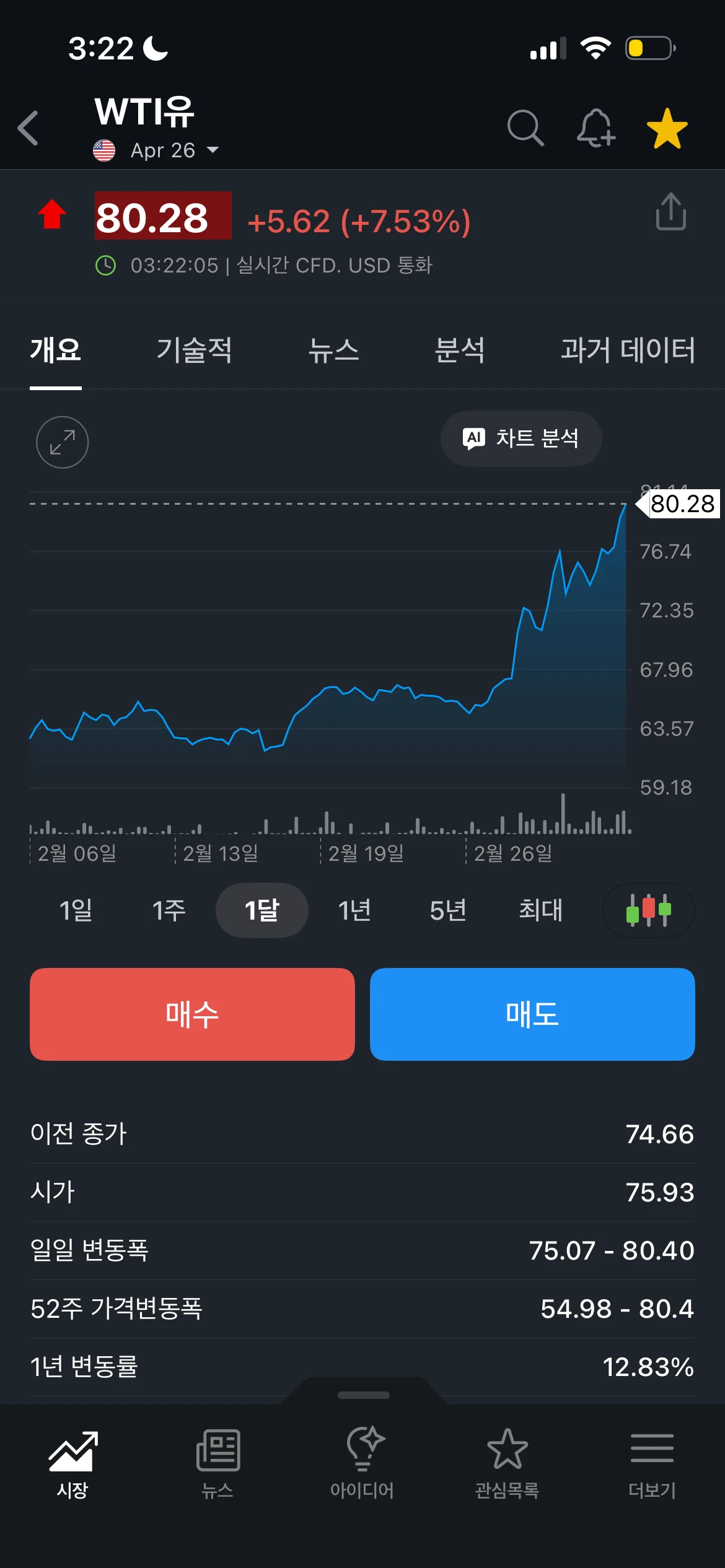Open the 과거 데이터 tab

coord(628,350)
